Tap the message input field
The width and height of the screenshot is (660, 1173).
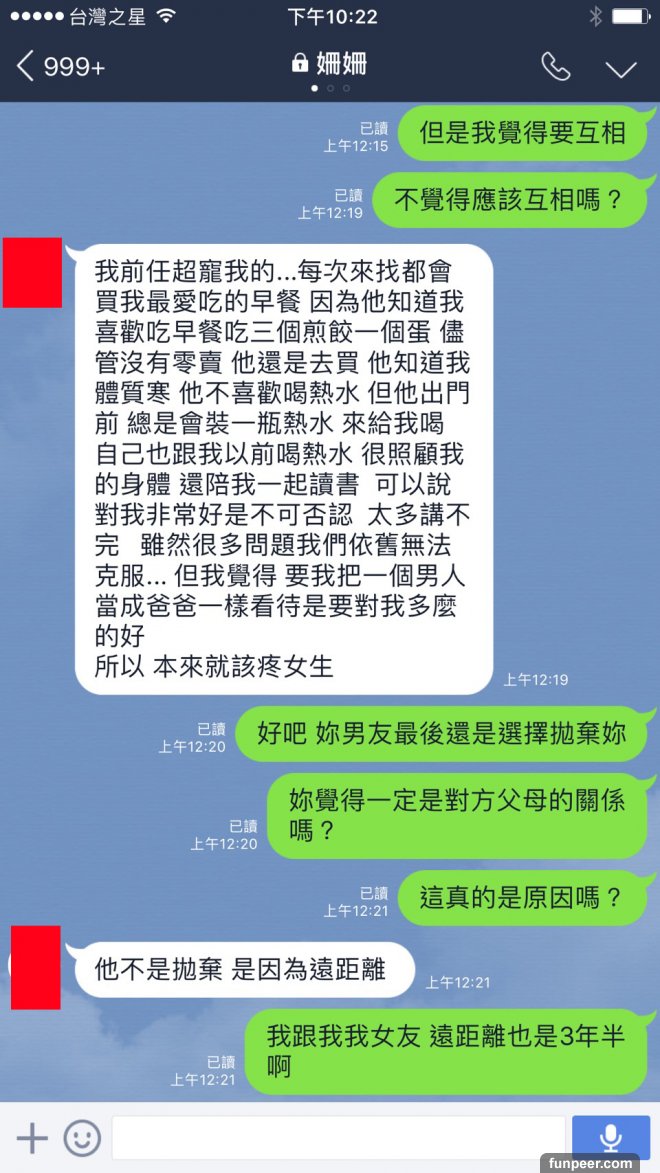click(337, 1138)
